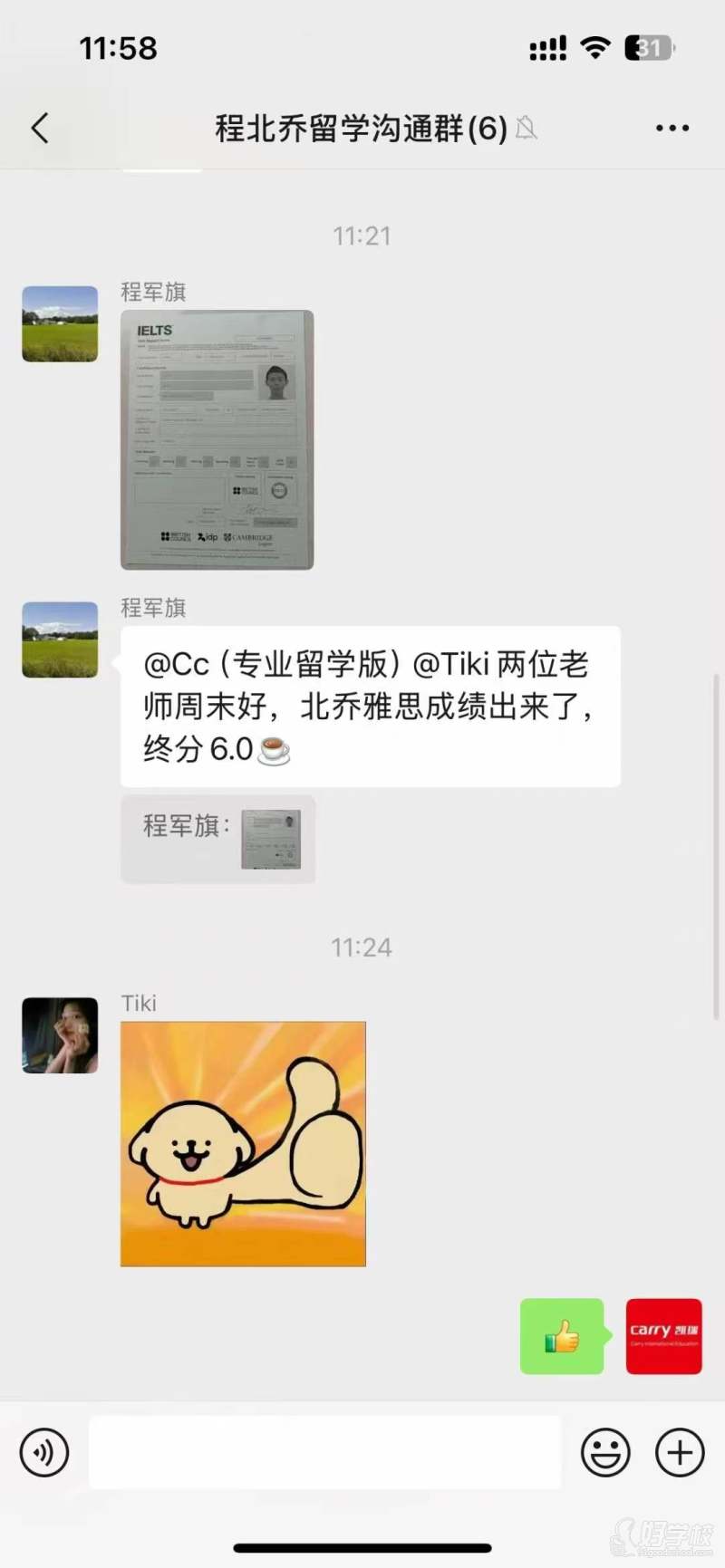Image resolution: width=725 pixels, height=1568 pixels.
Task: Open the emoji picker
Action: pos(604,1452)
